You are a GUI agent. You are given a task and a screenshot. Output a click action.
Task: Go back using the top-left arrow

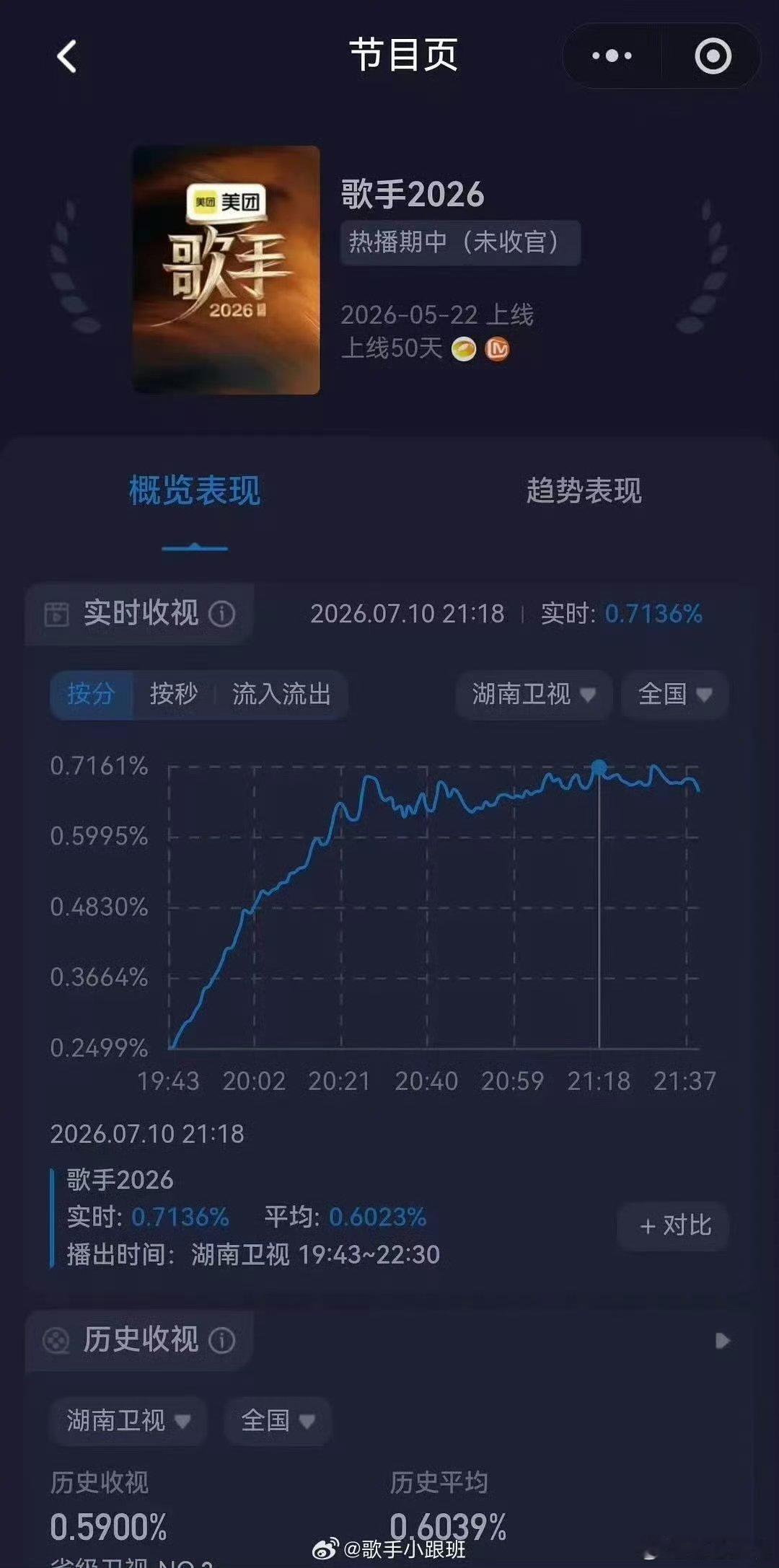click(67, 56)
